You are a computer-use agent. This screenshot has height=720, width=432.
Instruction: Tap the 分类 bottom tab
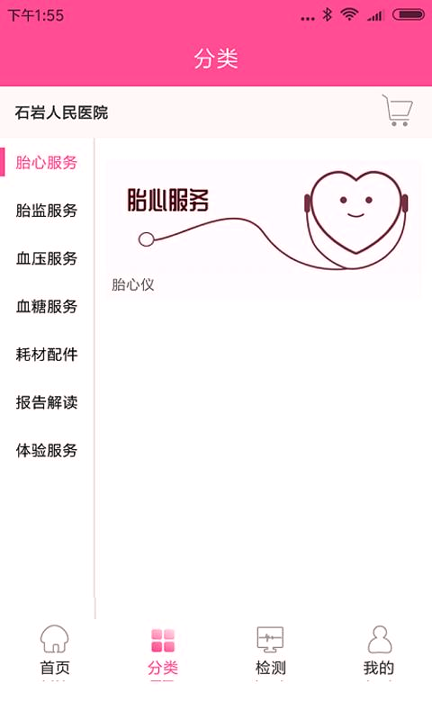tap(163, 650)
